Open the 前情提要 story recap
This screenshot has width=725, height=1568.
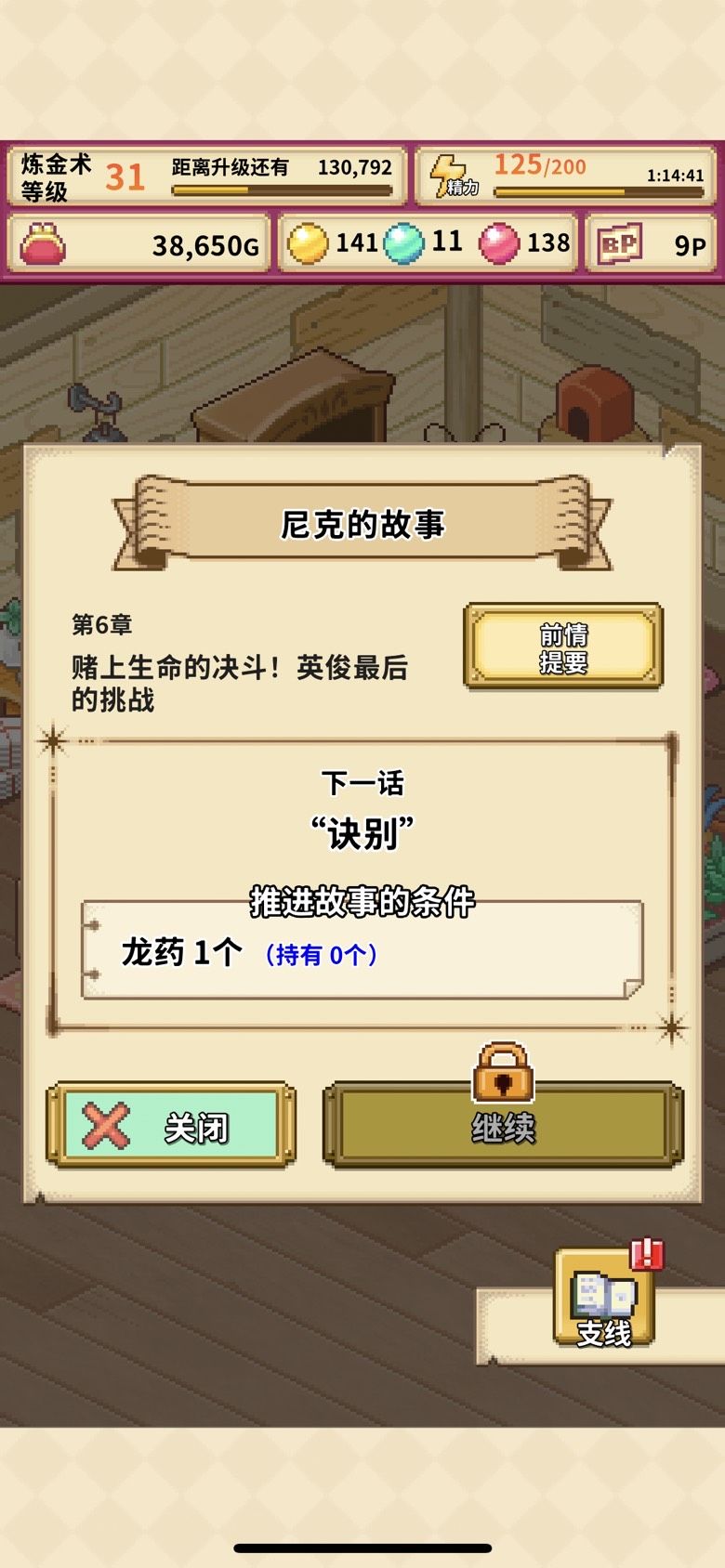563,647
